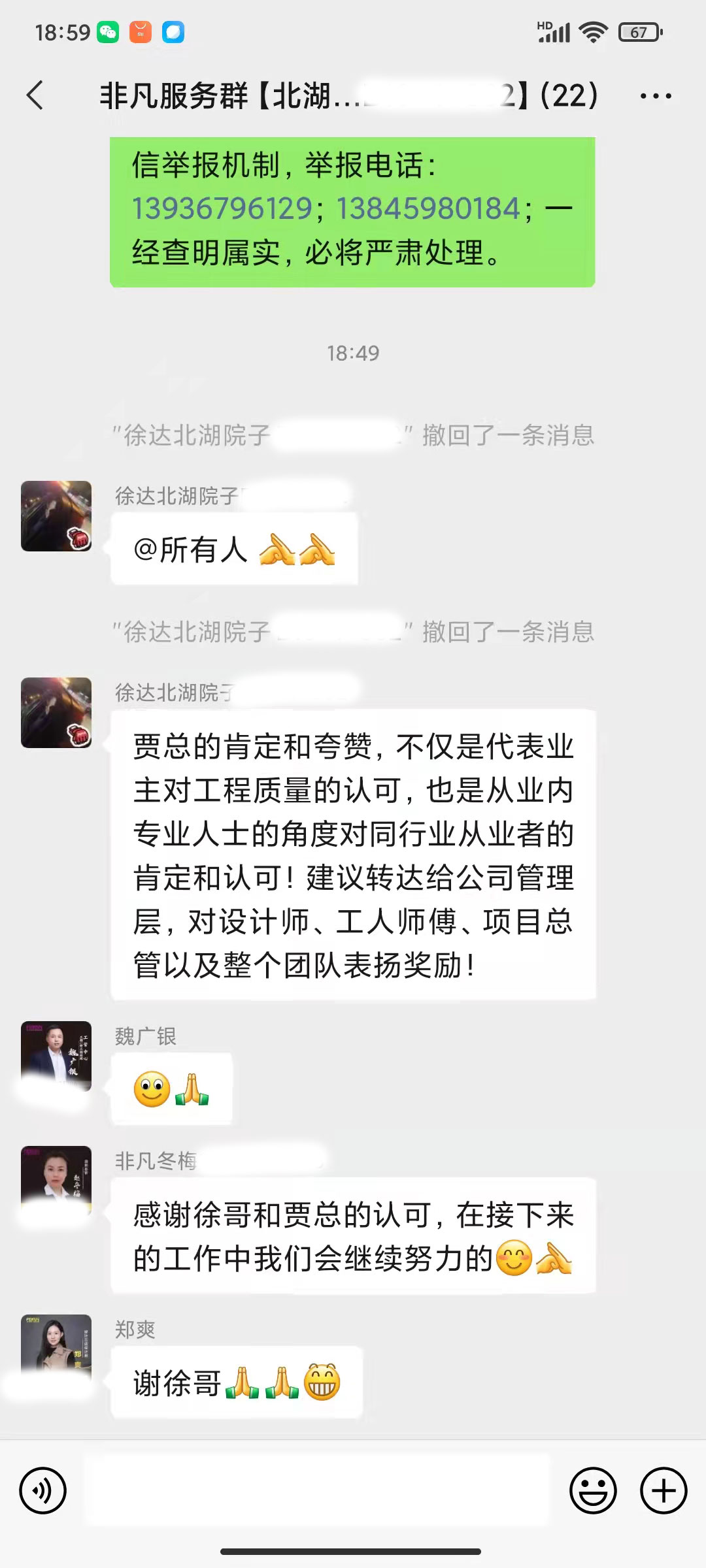Open avatar beside the @所有人 message
The width and height of the screenshot is (706, 1568).
[x=56, y=516]
